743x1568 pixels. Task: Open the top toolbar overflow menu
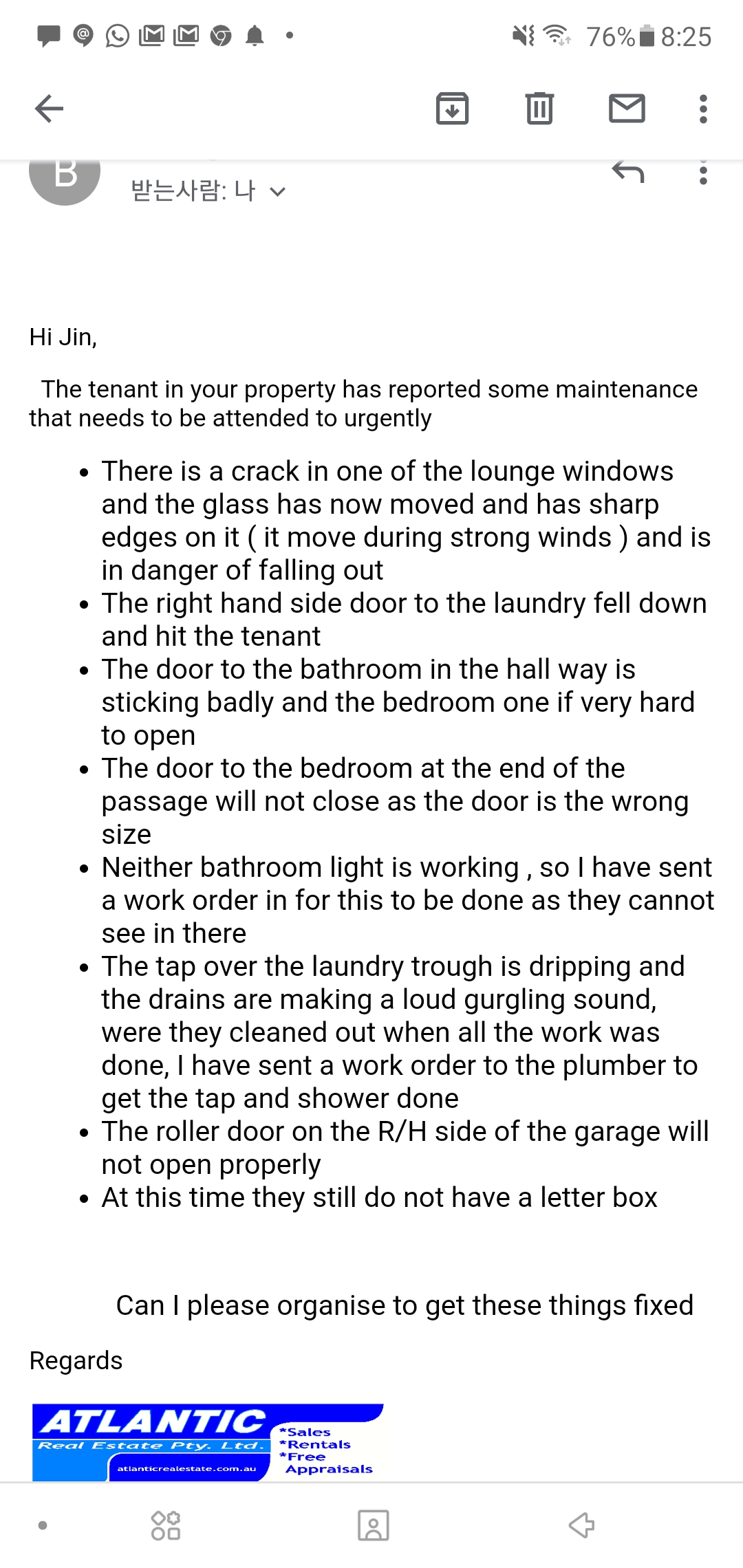(702, 109)
